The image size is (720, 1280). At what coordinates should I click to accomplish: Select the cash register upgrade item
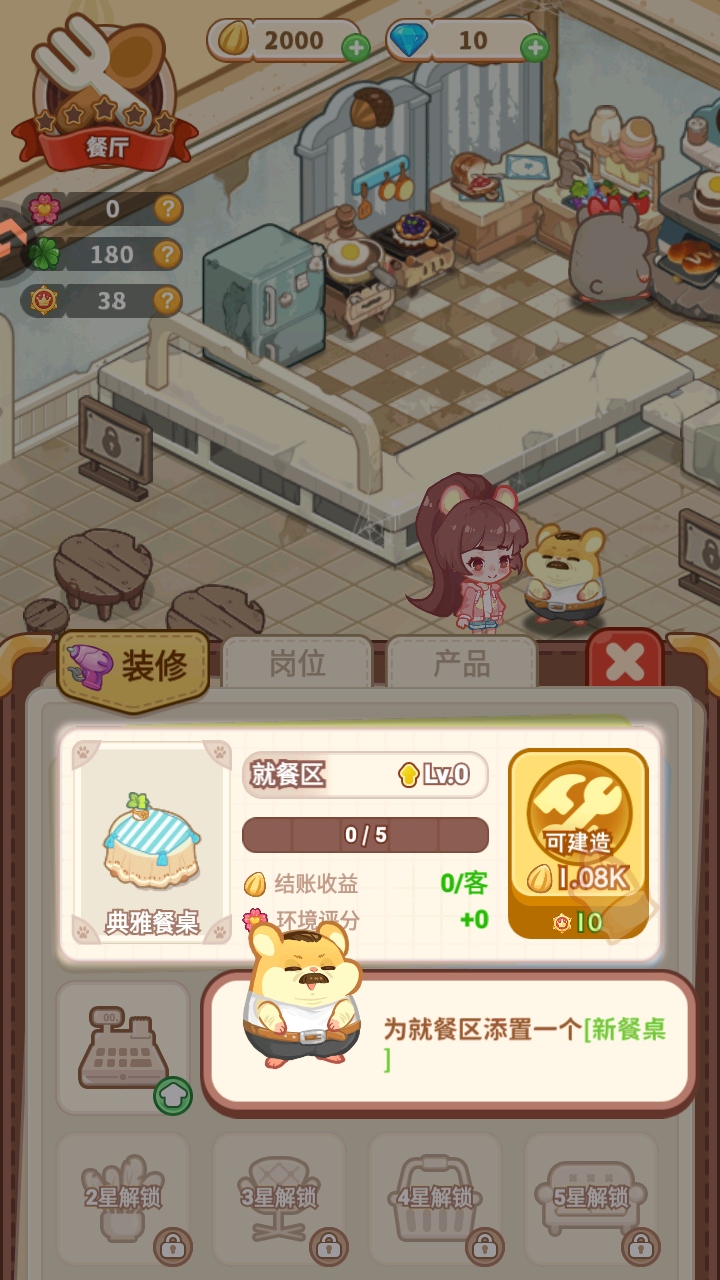(x=123, y=1047)
